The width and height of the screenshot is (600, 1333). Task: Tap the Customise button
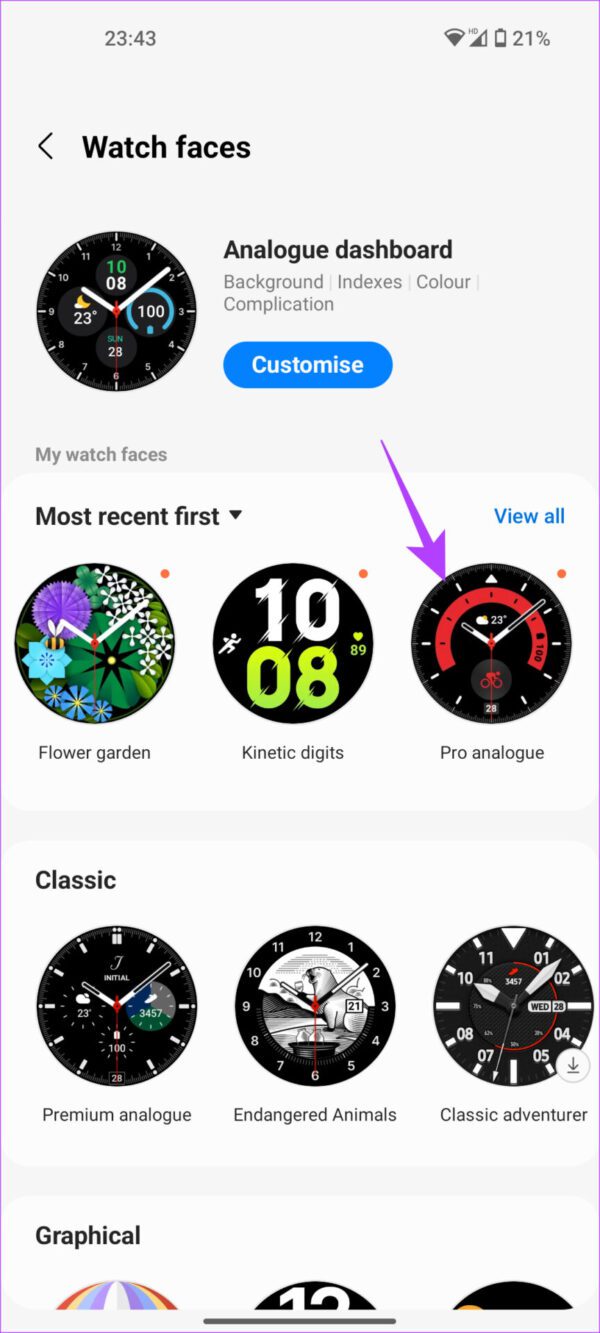[307, 365]
